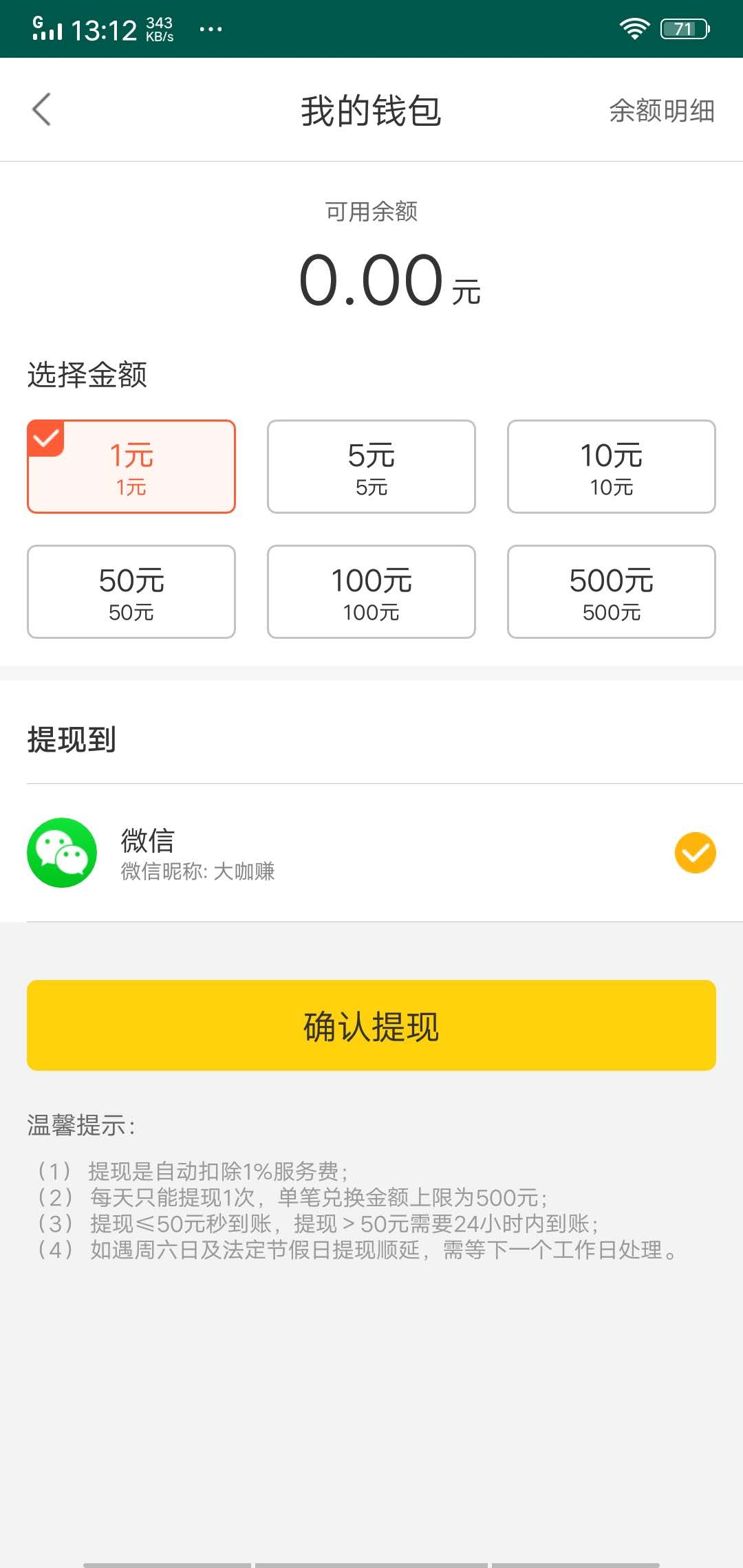The image size is (743, 1568).
Task: Tap the Wi-Fi signal icon in status bar
Action: (x=634, y=28)
